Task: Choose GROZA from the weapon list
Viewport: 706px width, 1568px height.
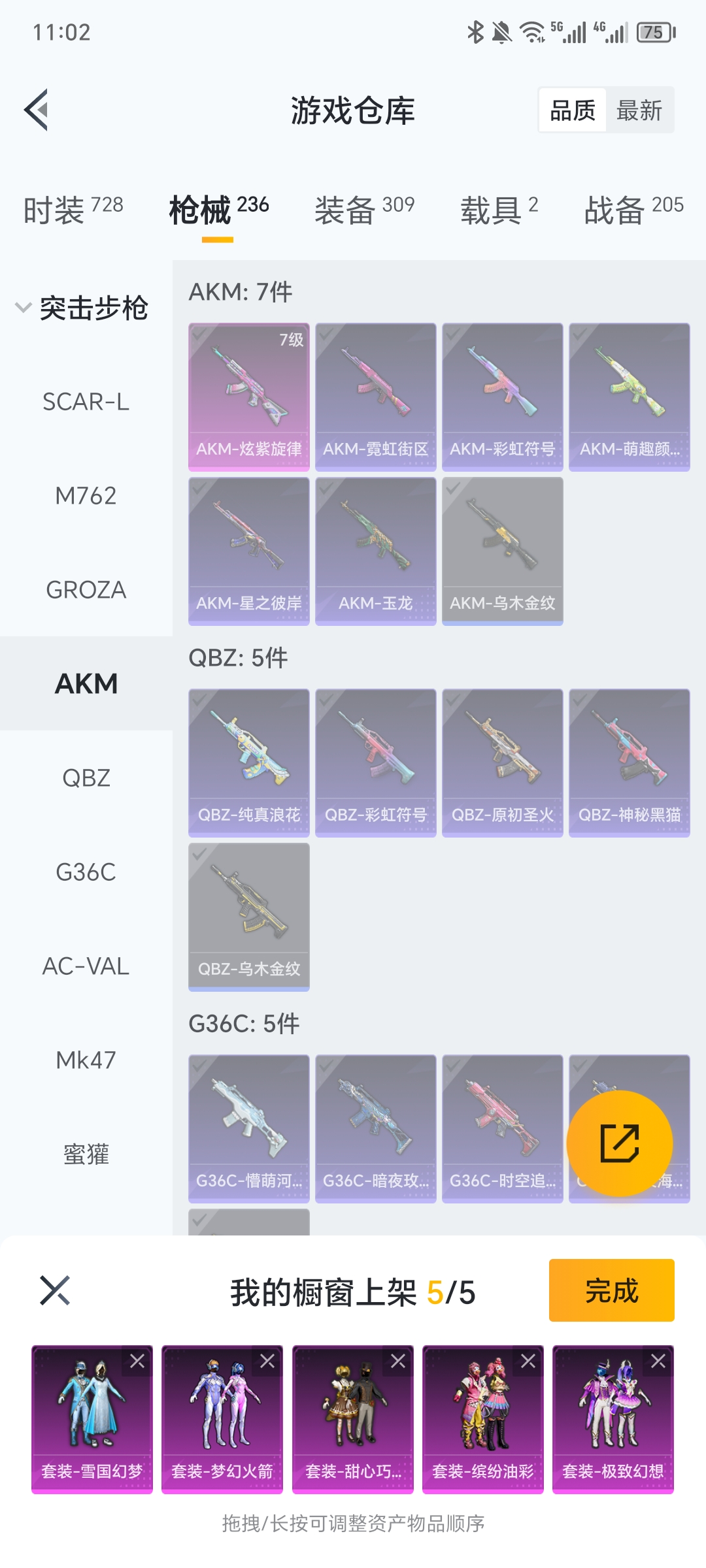Action: [86, 590]
